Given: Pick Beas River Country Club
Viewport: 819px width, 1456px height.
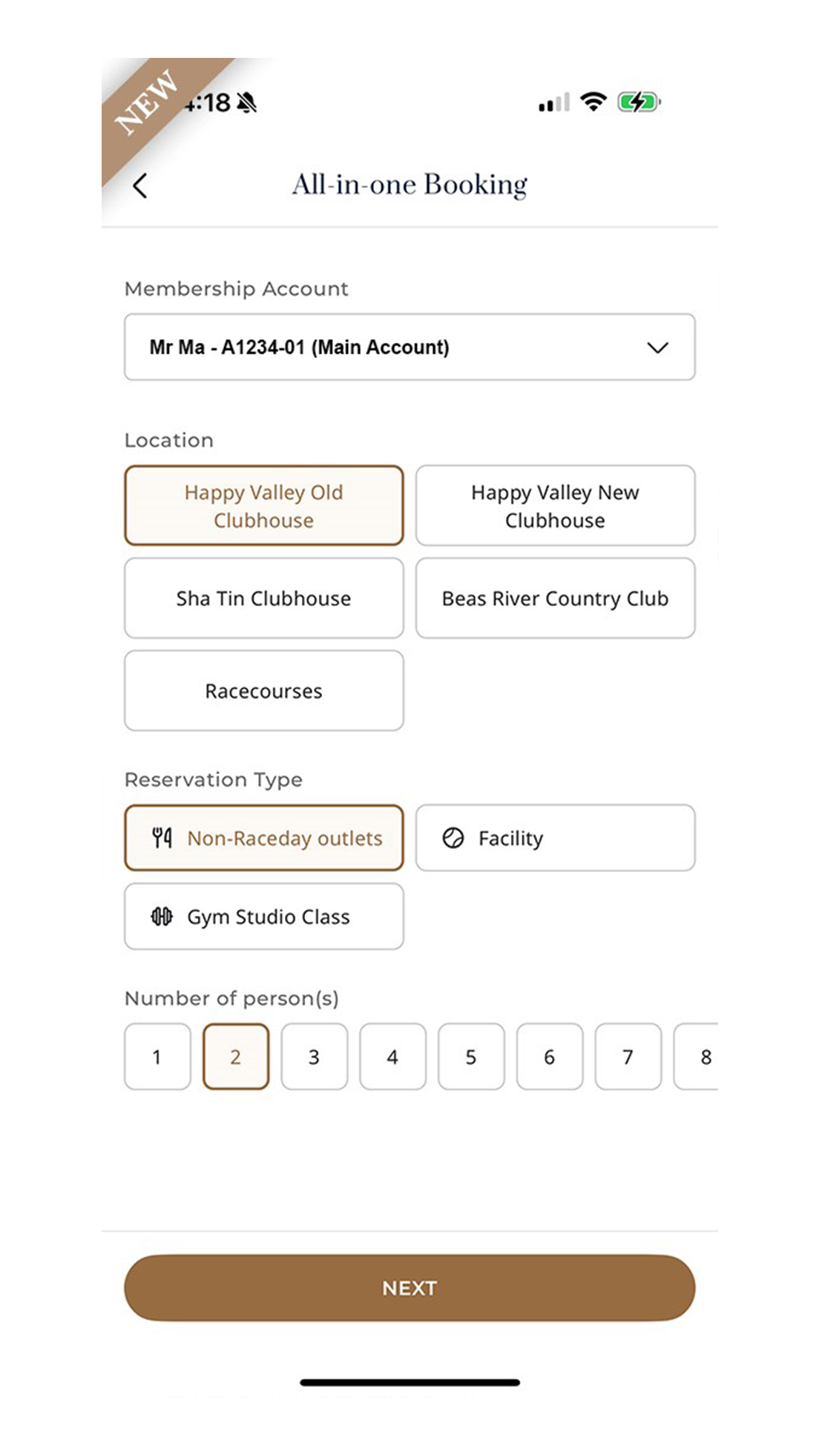Looking at the screenshot, I should (555, 598).
